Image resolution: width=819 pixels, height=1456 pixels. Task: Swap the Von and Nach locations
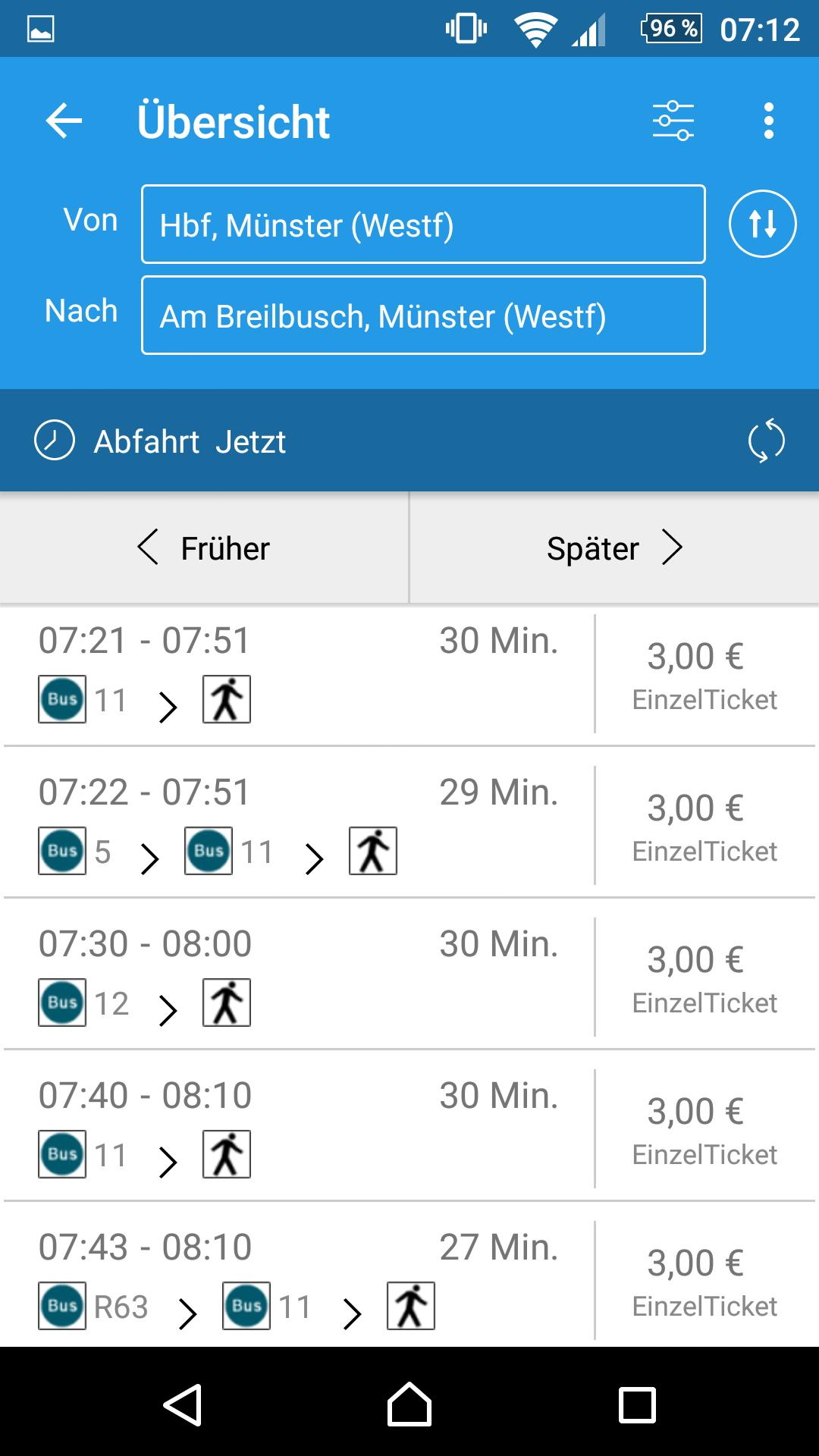pos(762,222)
